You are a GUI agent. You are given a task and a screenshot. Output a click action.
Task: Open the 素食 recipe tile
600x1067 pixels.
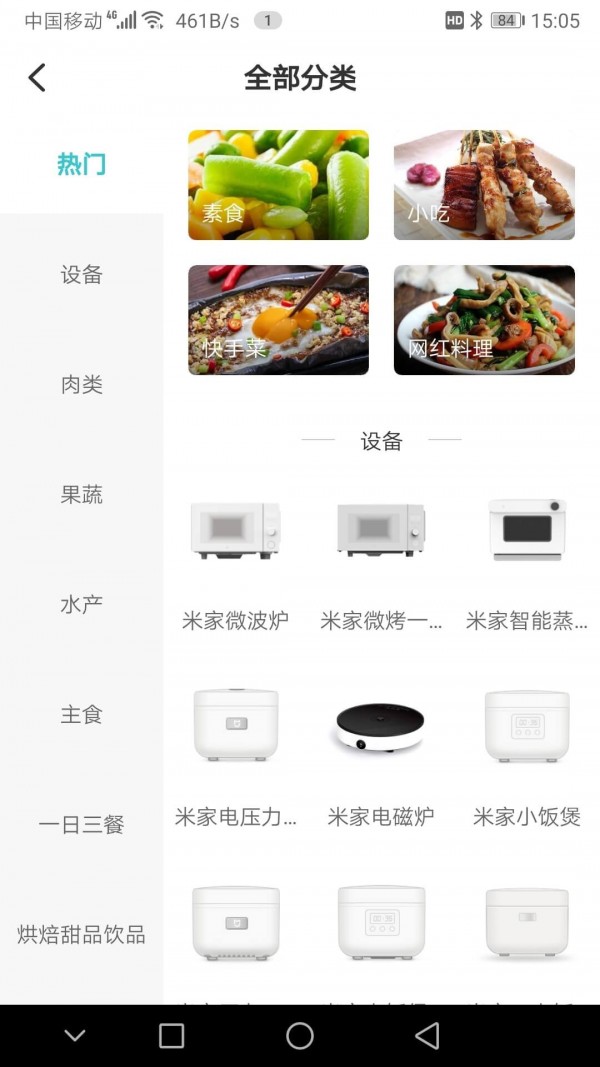(x=278, y=185)
